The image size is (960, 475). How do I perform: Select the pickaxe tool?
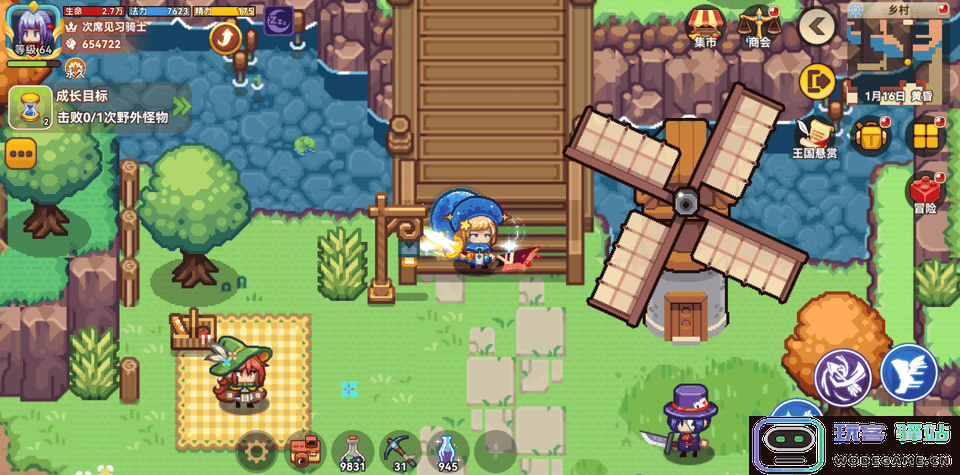(x=400, y=450)
